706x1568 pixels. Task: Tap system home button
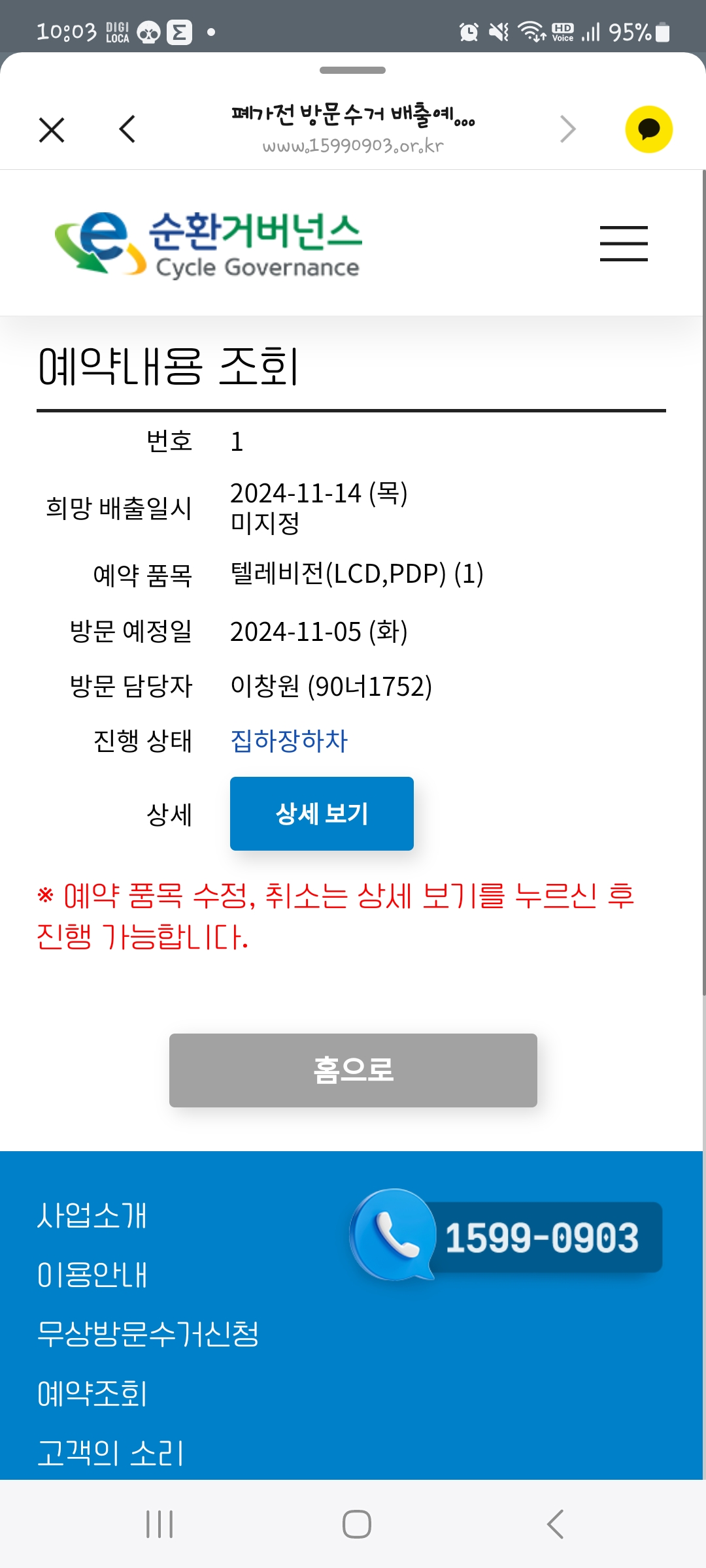(356, 1524)
